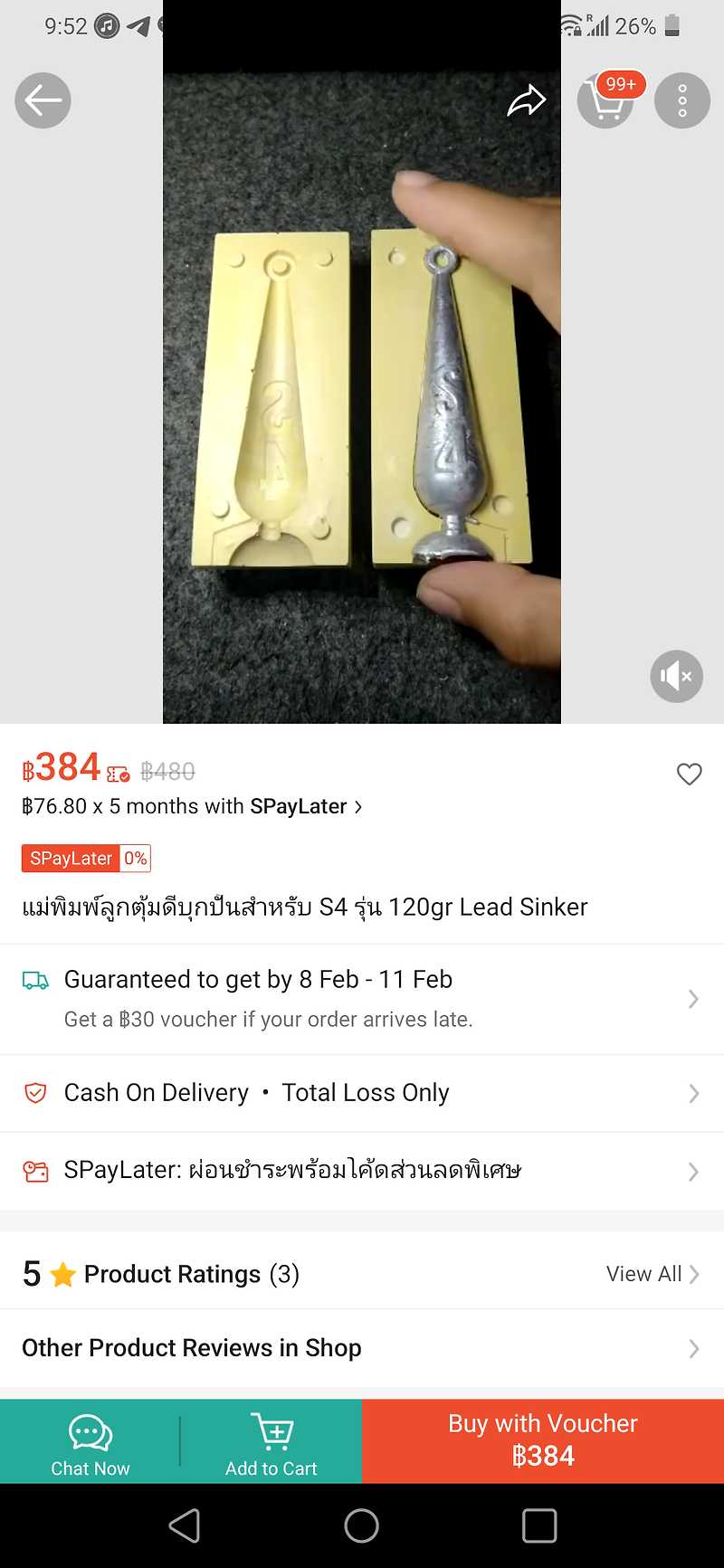Open SPayLater installment details link
Screen dimensions: 724x1568
click(192, 806)
